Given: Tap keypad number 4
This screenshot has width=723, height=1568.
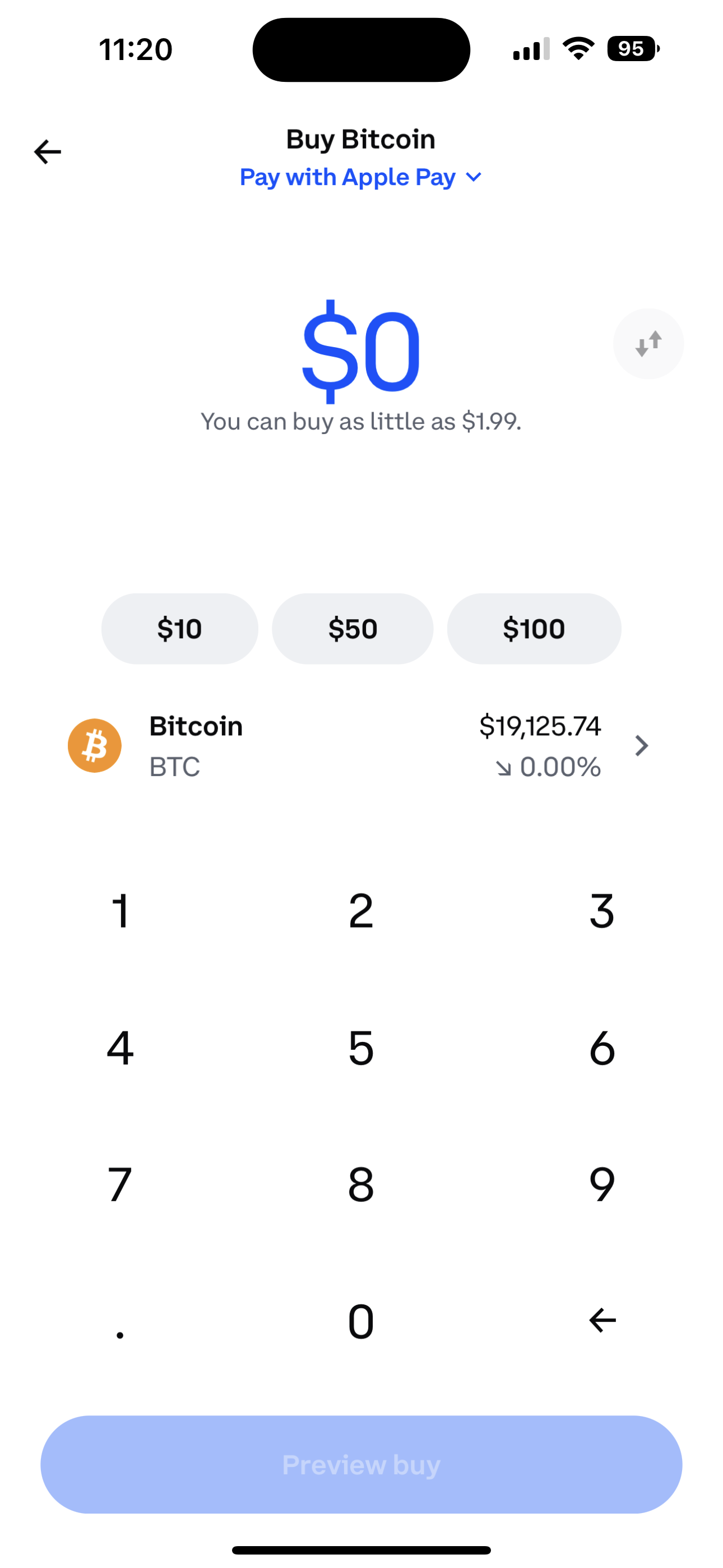Looking at the screenshot, I should (121, 1048).
